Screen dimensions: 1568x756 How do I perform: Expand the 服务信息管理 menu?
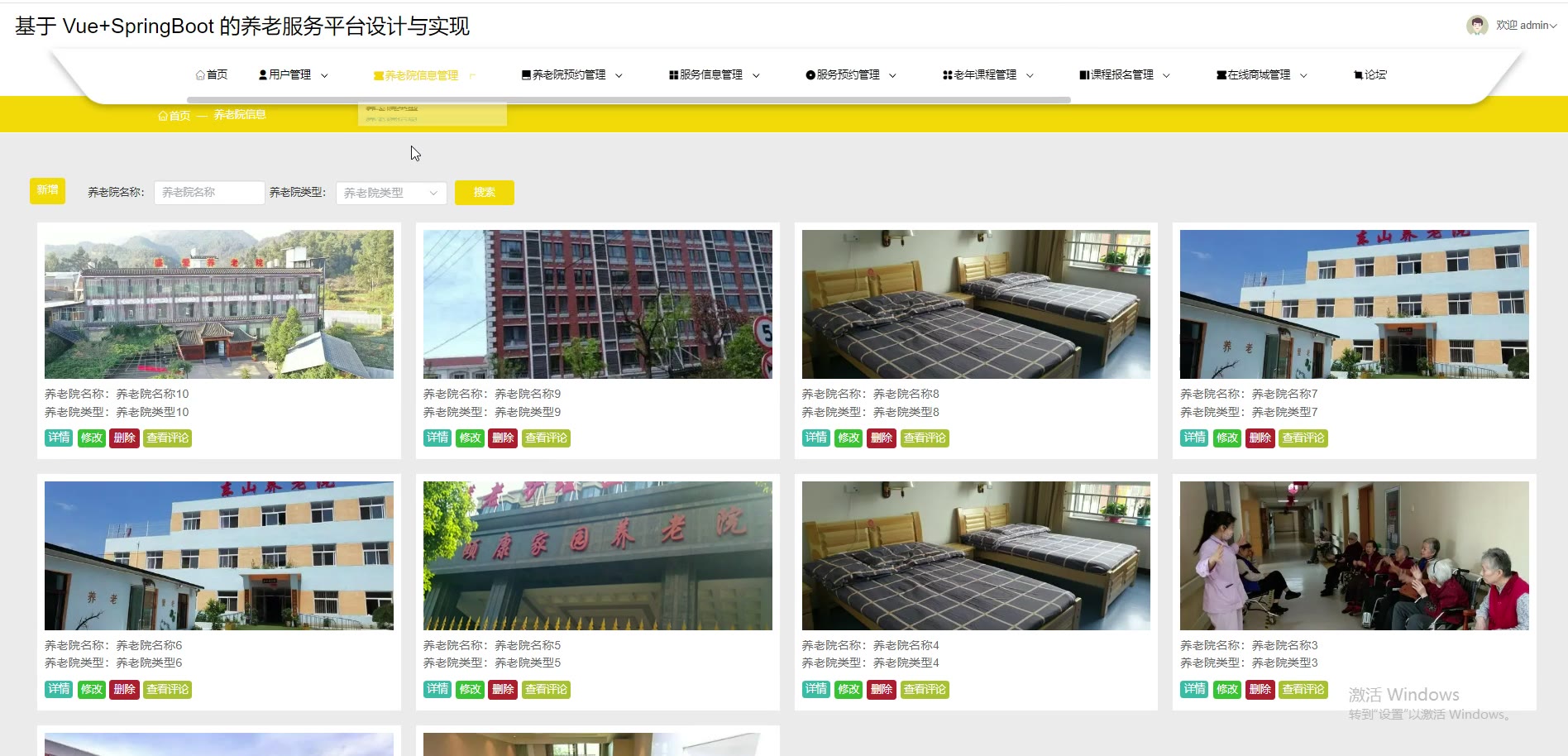pyautogui.click(x=714, y=74)
